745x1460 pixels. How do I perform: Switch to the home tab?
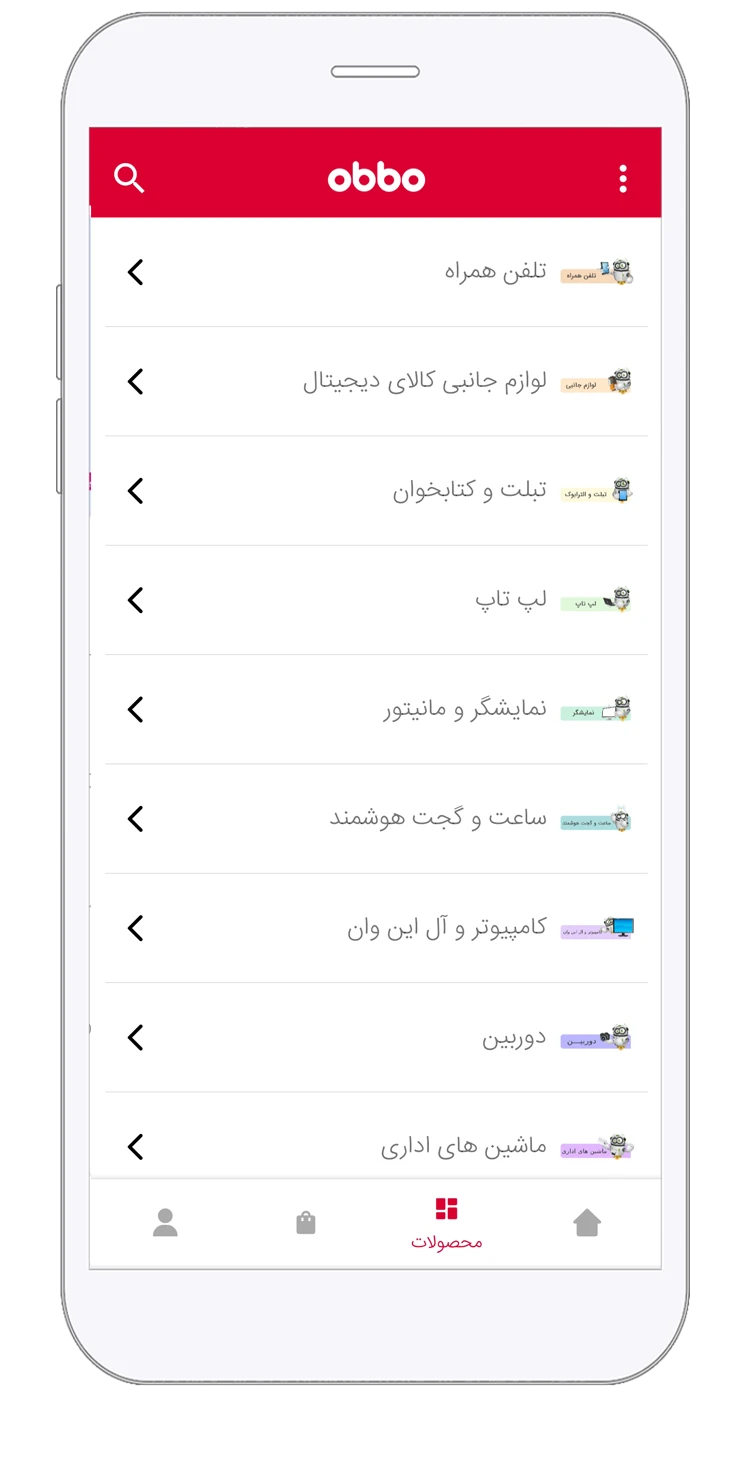[x=587, y=1222]
